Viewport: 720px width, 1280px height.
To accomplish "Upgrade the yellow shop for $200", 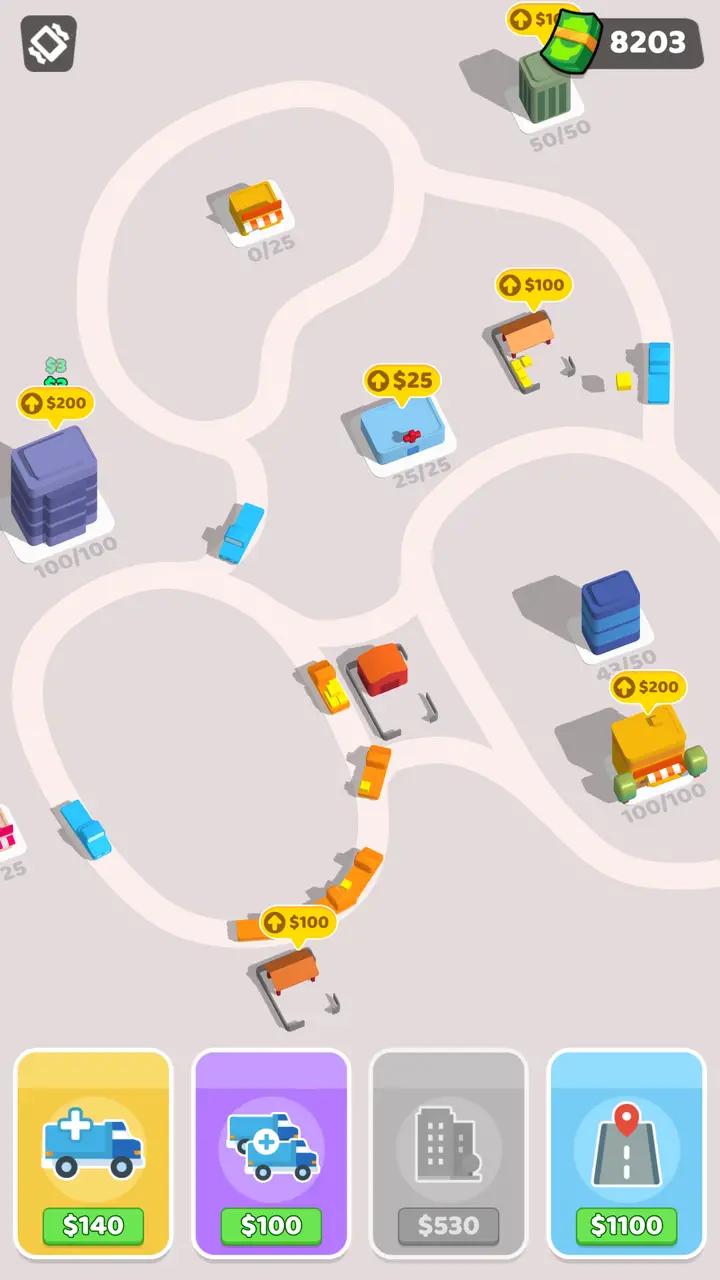I will tap(649, 687).
